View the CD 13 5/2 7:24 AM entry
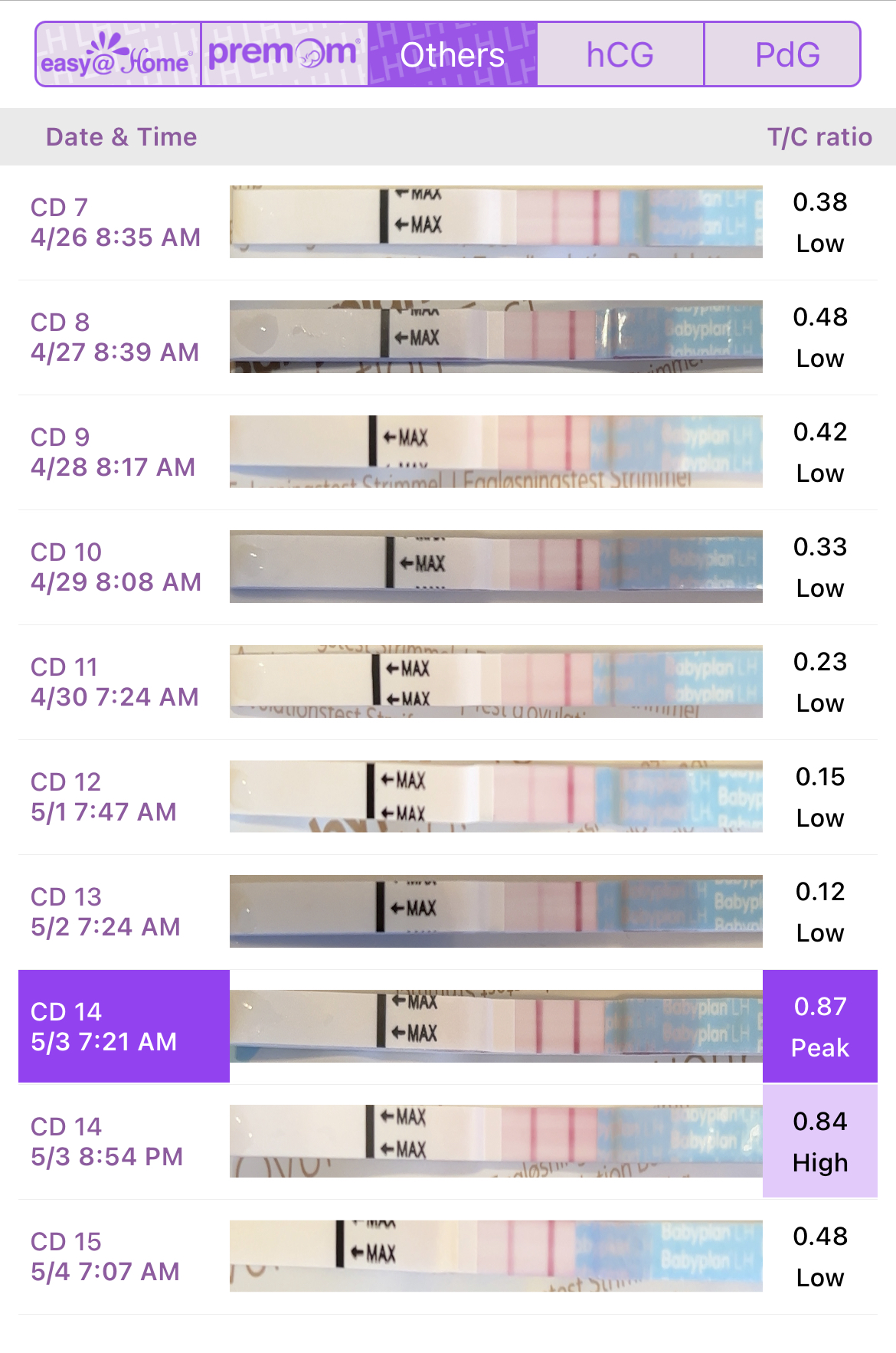The height and width of the screenshot is (1353, 896). pyautogui.click(x=448, y=912)
